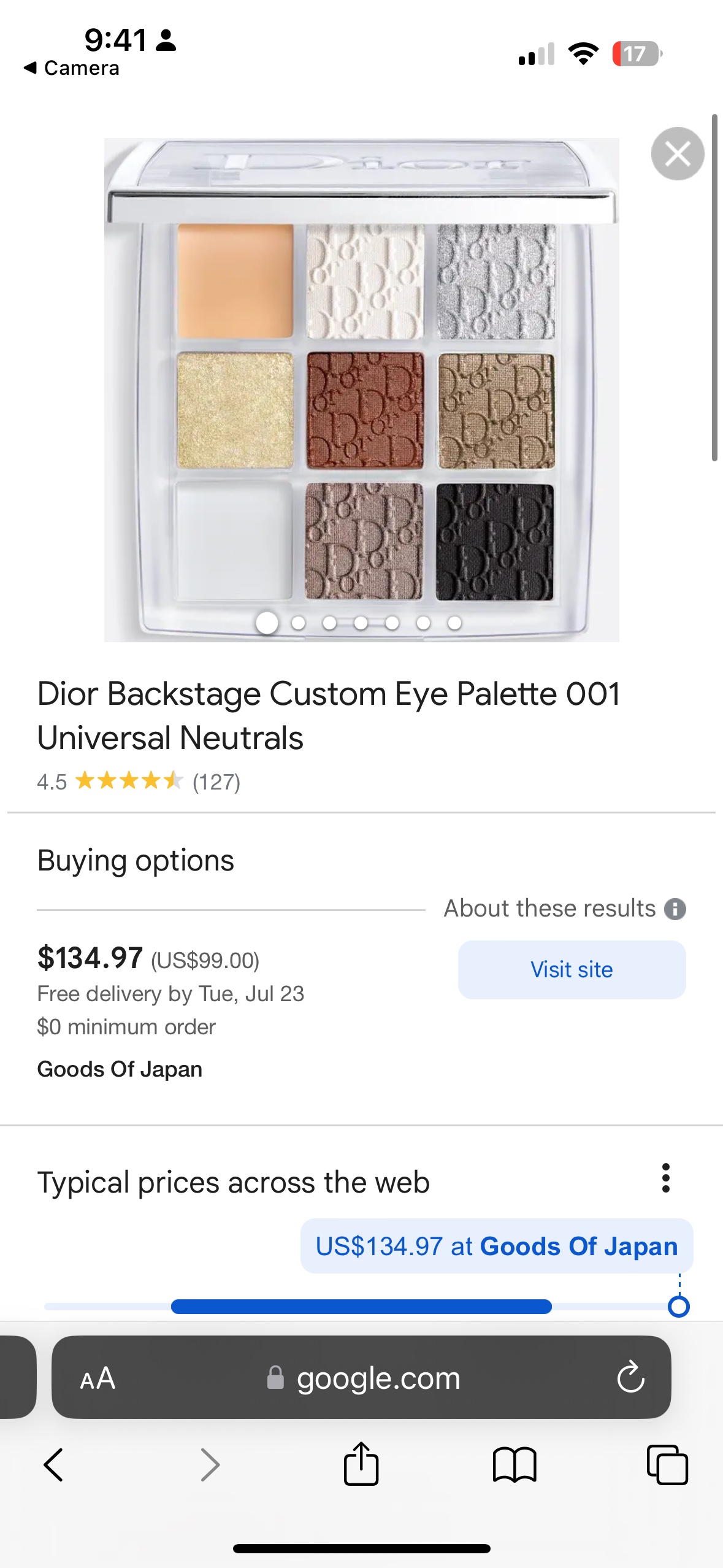
Task: Share this page
Action: (x=361, y=1464)
